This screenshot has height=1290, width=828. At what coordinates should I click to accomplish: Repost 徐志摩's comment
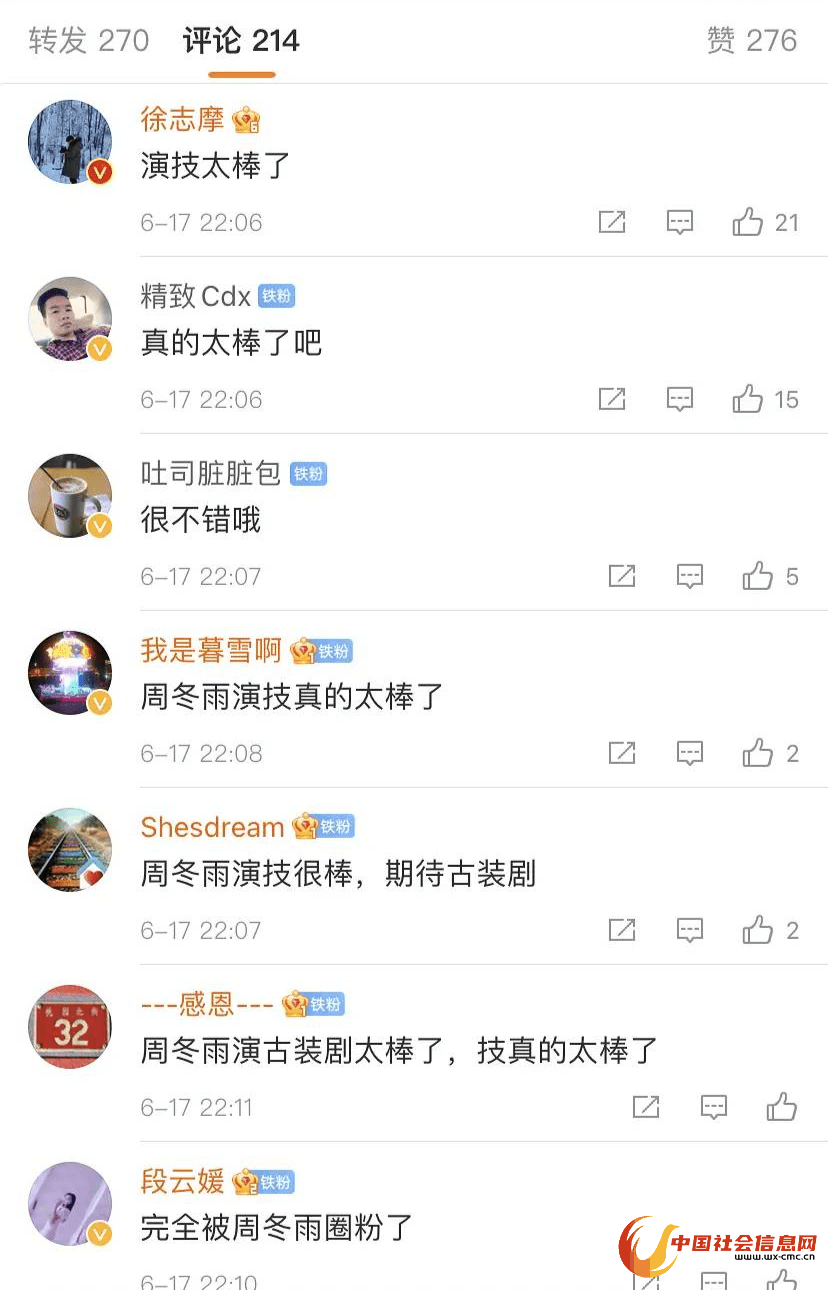(612, 222)
